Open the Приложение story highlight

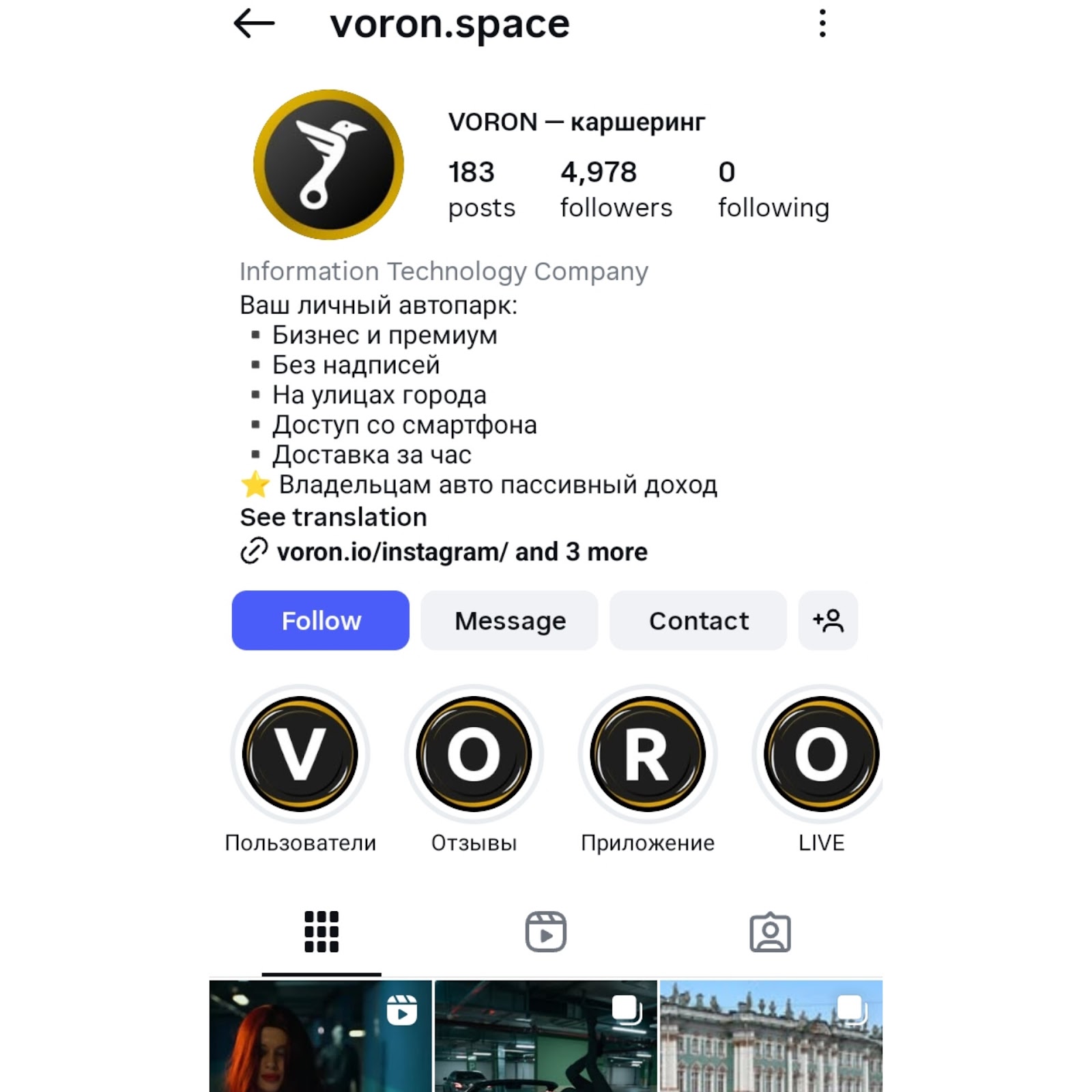click(x=648, y=754)
